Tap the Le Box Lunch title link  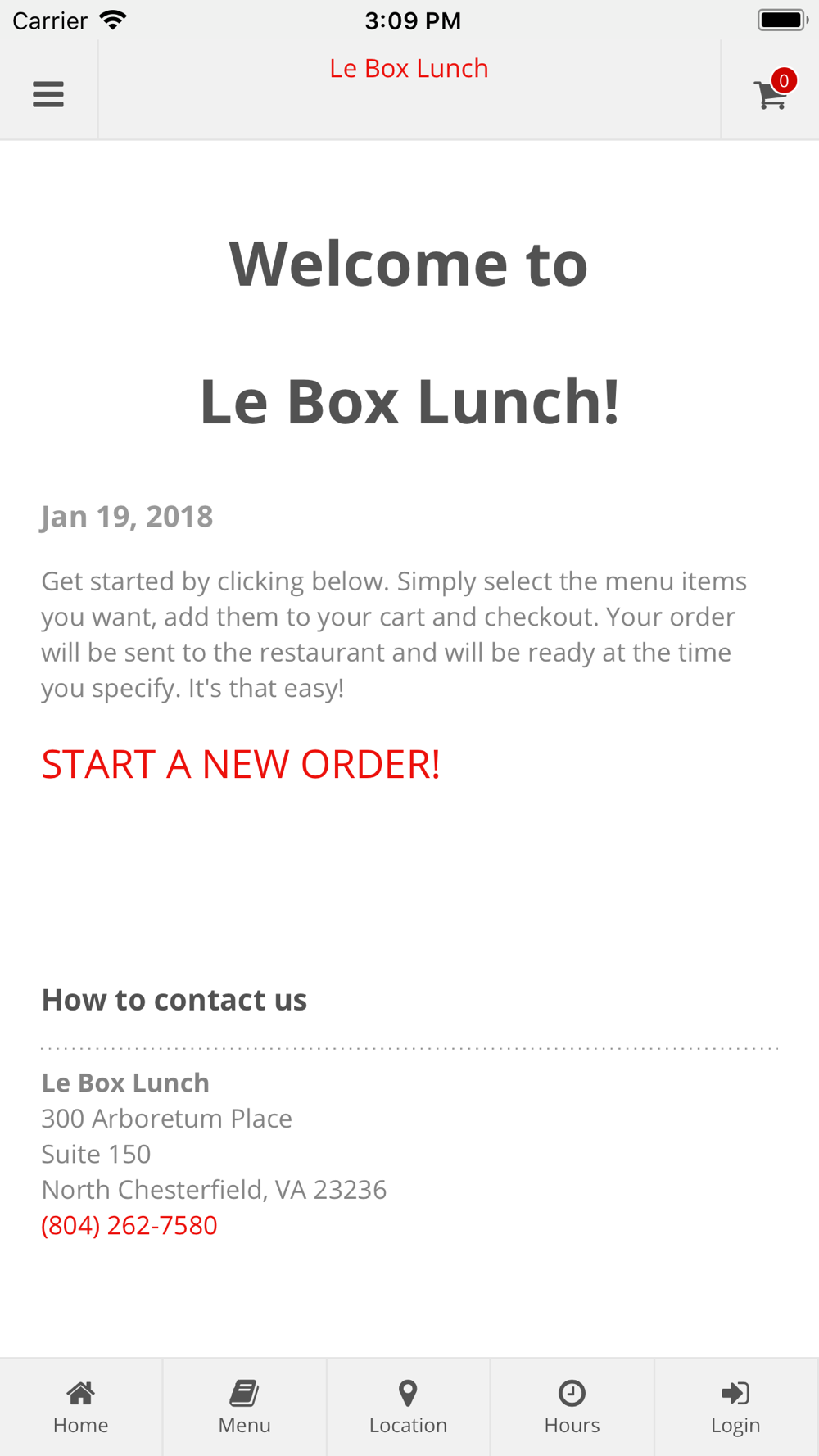(x=409, y=68)
